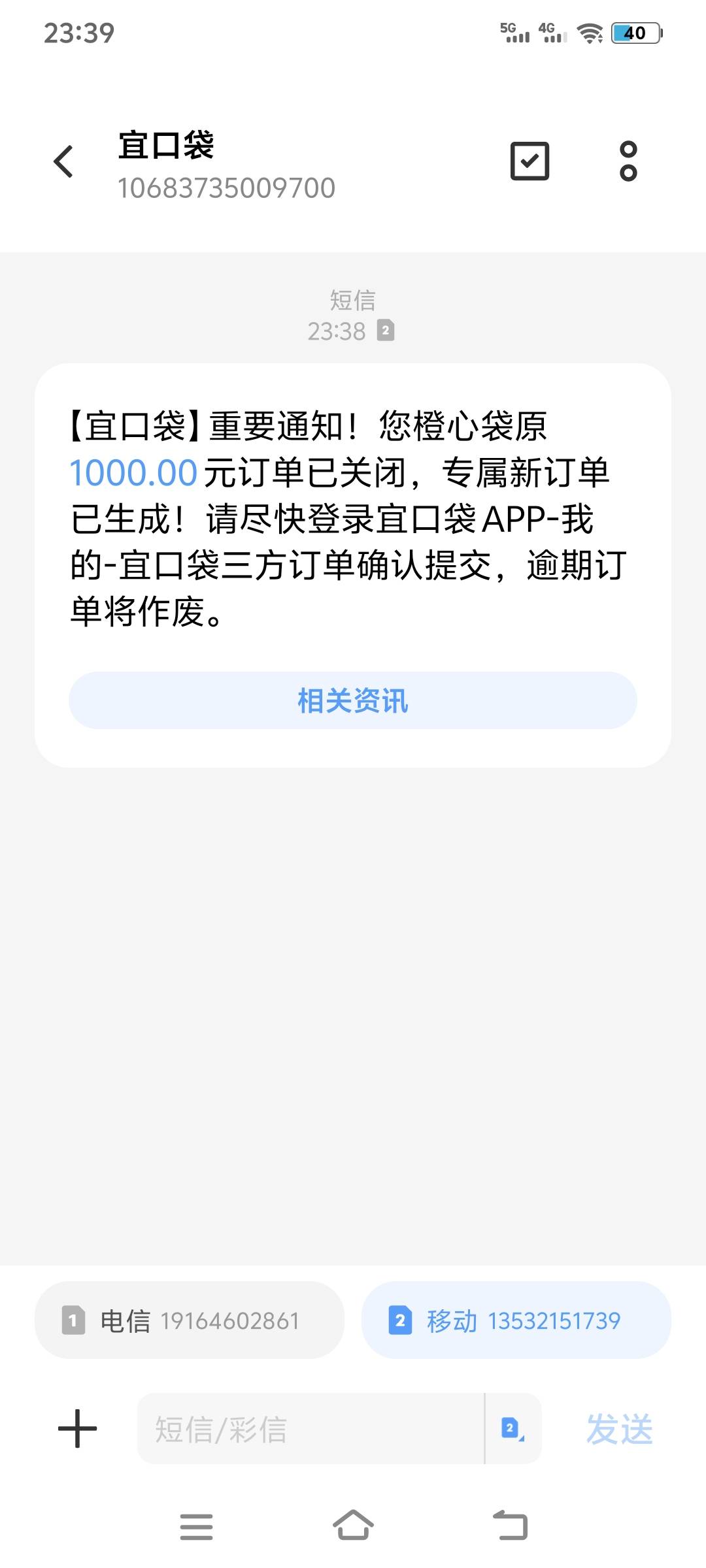Select SIM 1 电信 19164602861
Screen dimensions: 706x1568
(x=190, y=1320)
